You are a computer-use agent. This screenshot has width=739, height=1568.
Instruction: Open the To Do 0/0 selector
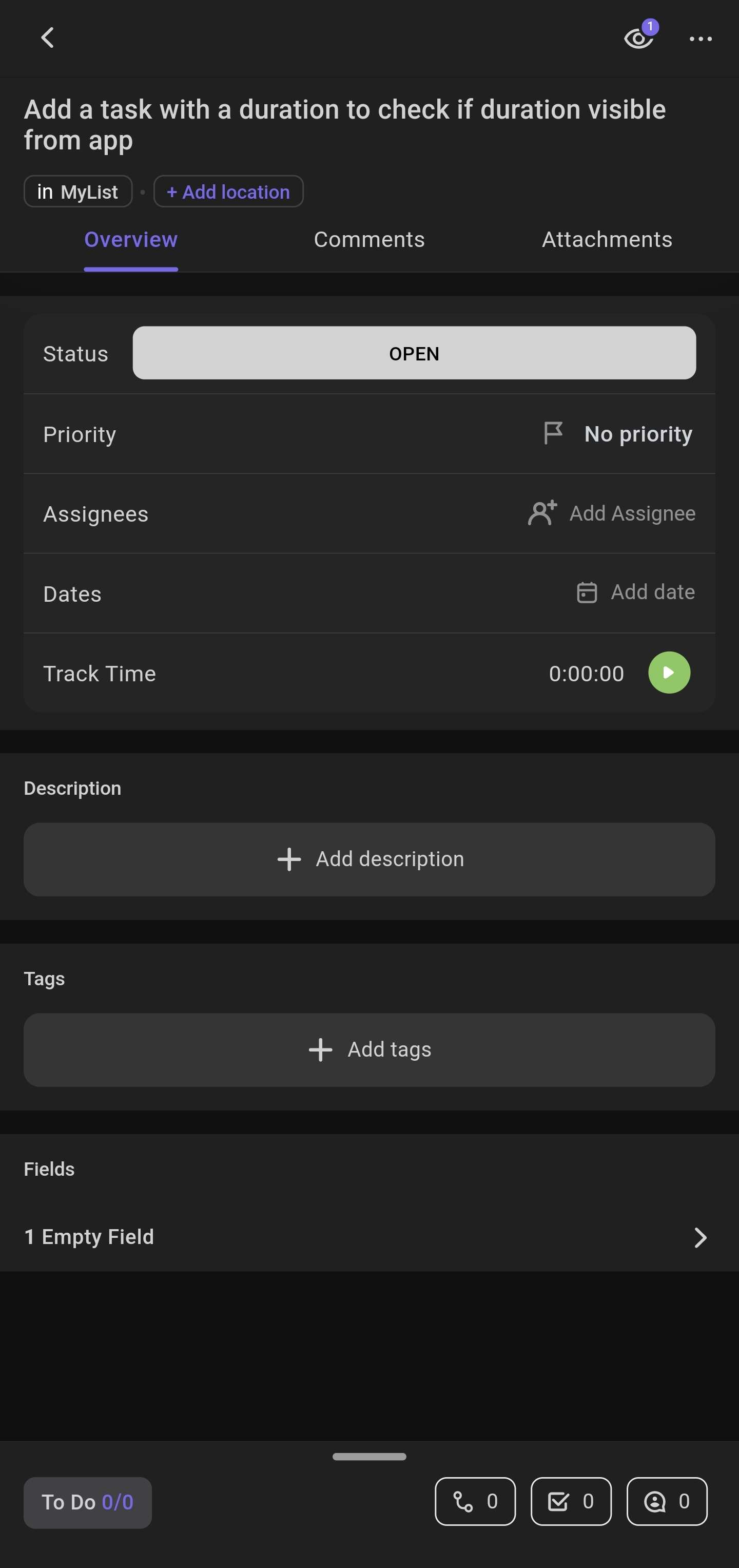click(x=87, y=1502)
